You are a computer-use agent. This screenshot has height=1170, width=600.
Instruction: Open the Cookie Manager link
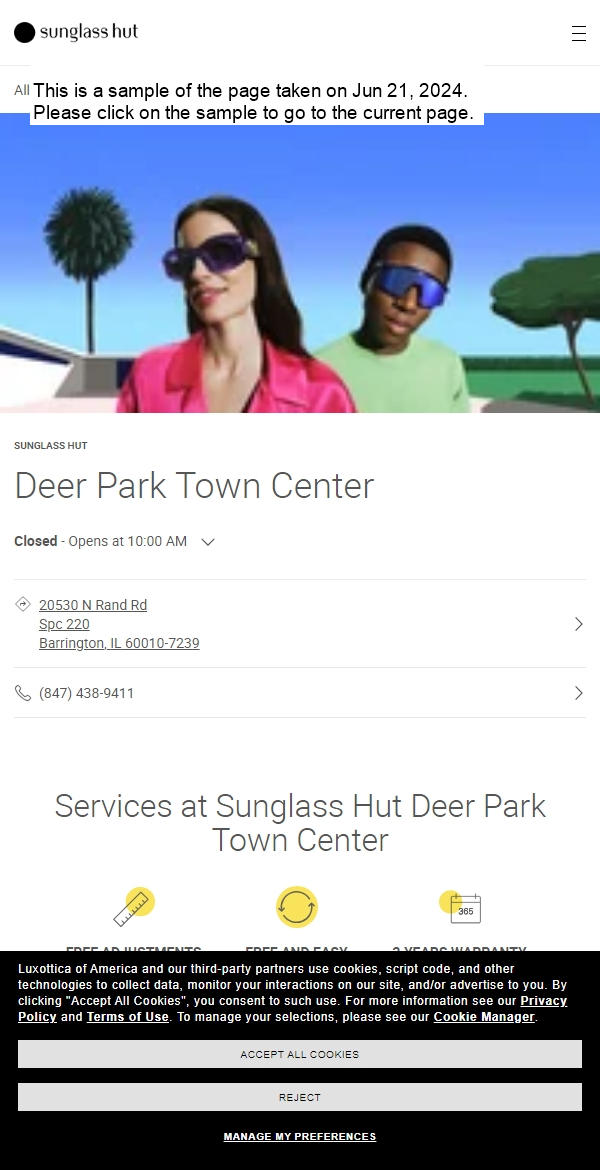(x=484, y=1017)
